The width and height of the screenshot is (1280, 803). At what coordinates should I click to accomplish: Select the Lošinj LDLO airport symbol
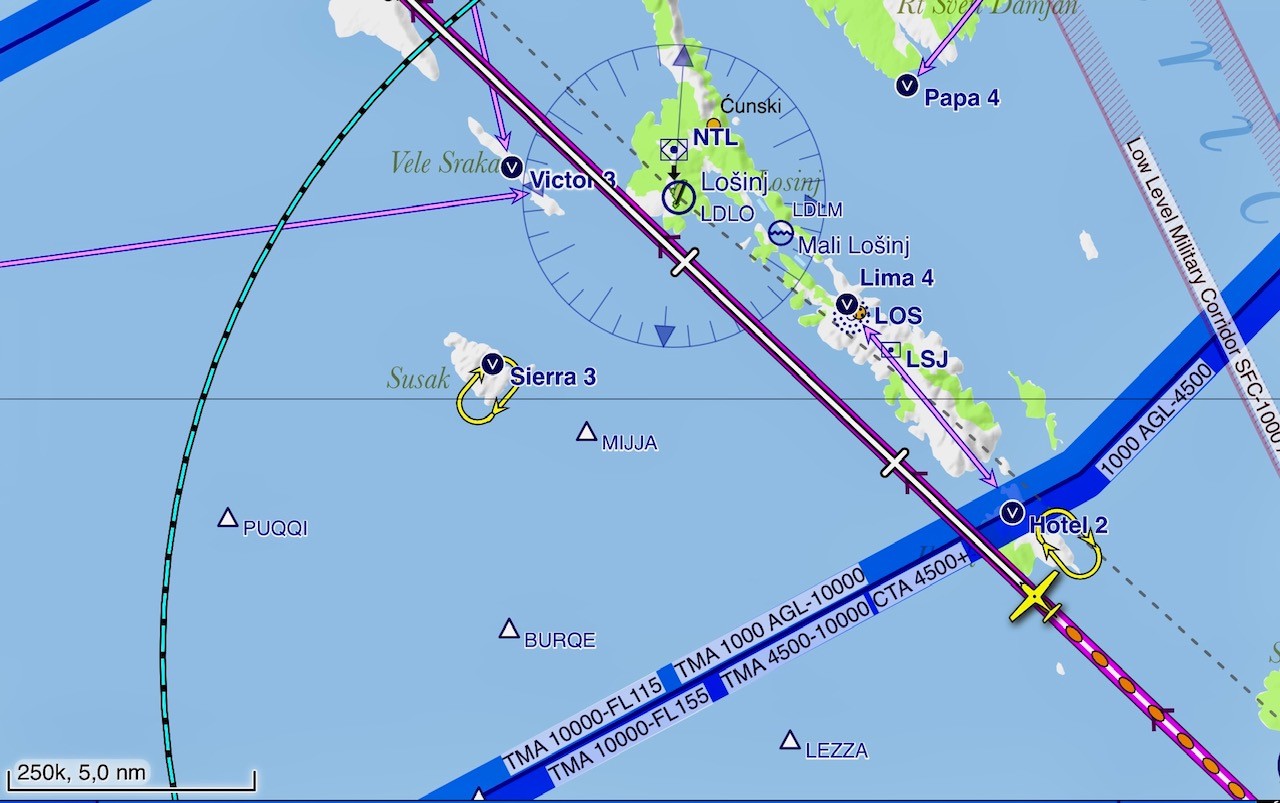coord(679,197)
